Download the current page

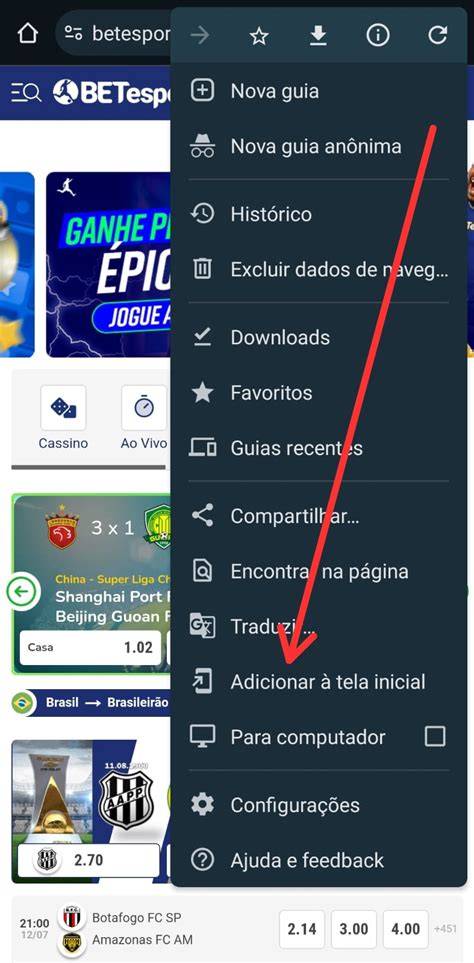[x=318, y=36]
